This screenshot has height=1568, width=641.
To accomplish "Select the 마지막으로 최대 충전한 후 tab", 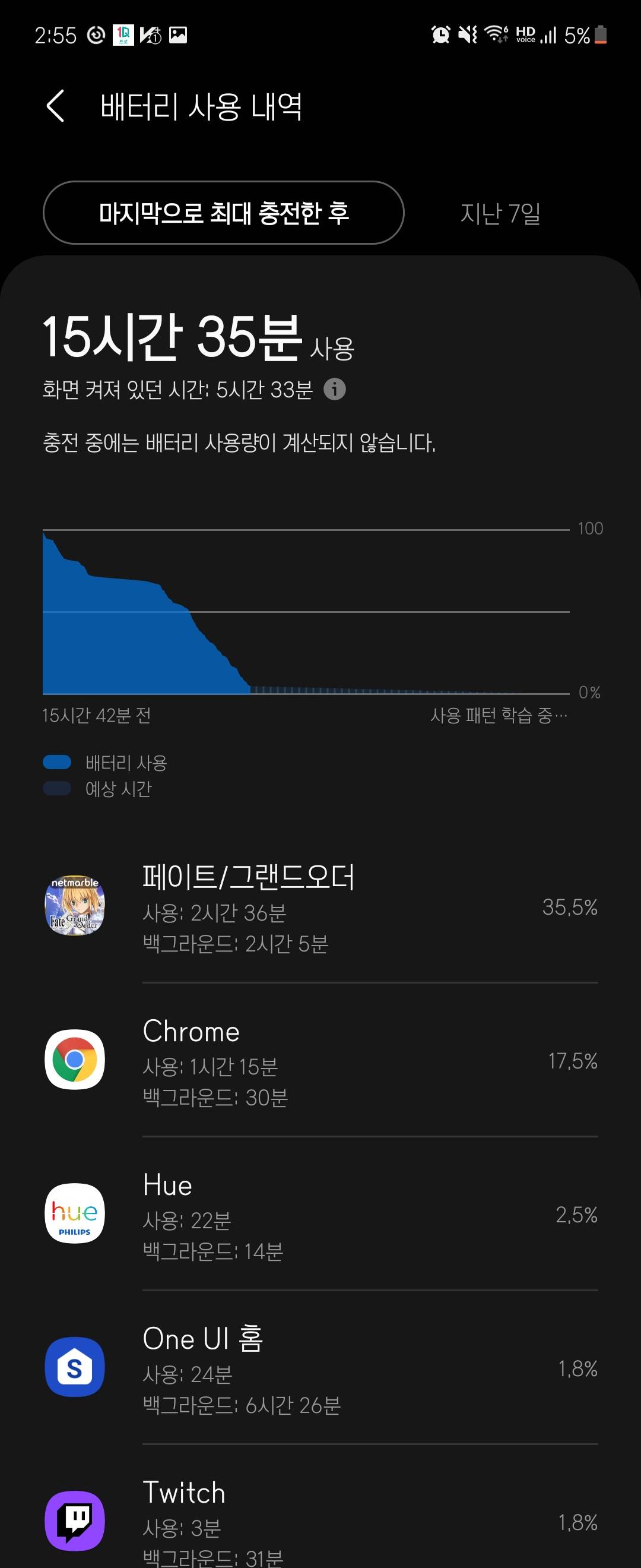I will [x=223, y=213].
